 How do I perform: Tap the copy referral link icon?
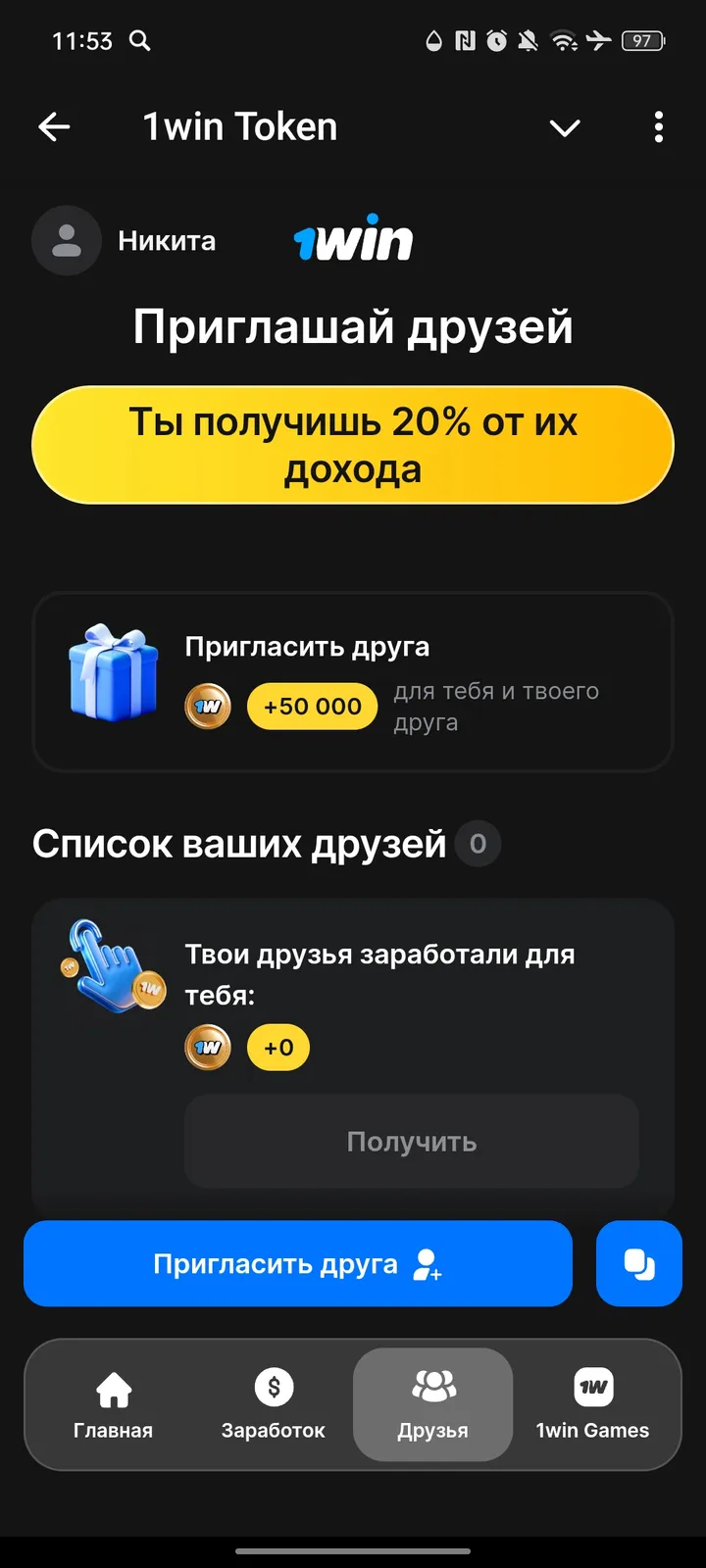638,1263
